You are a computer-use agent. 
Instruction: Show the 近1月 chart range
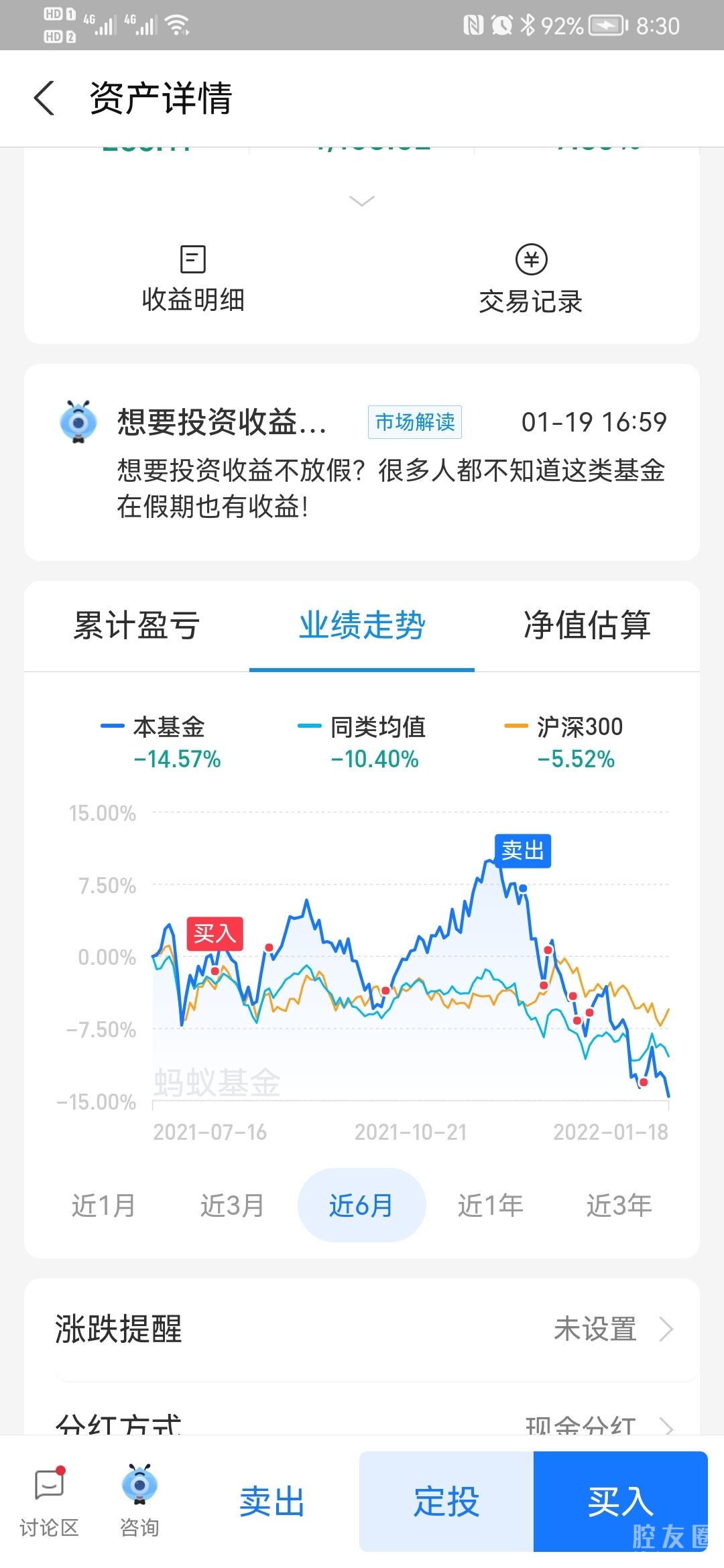[x=104, y=1205]
